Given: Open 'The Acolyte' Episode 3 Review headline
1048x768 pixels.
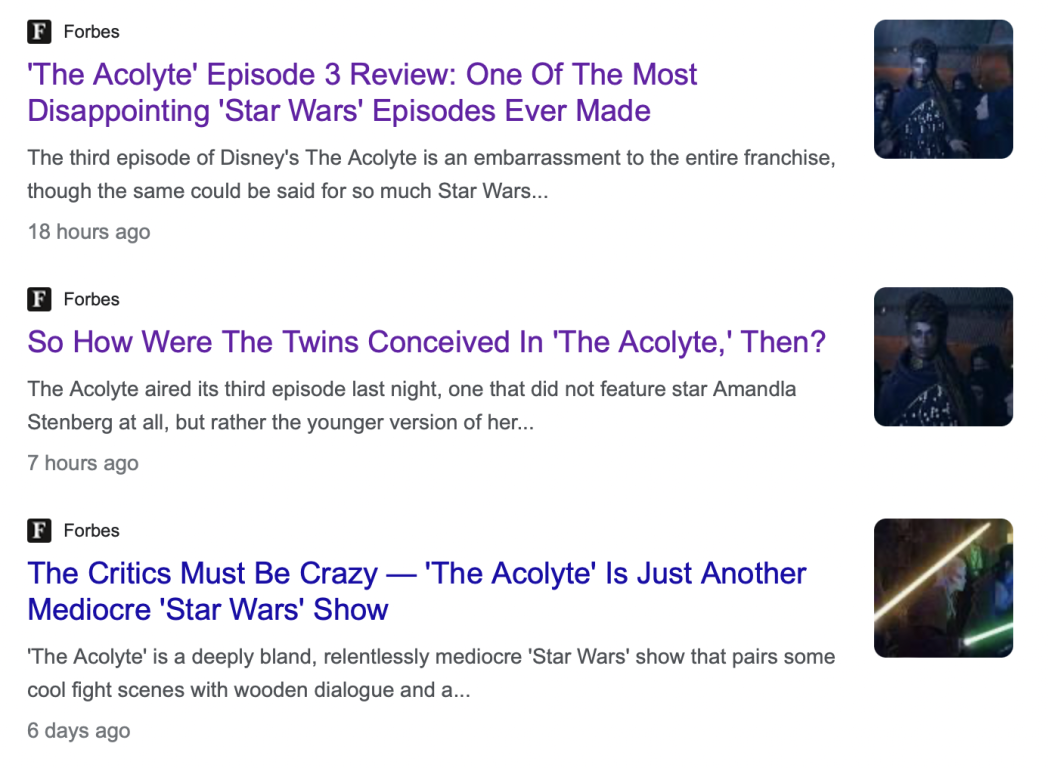Looking at the screenshot, I should 362,92.
